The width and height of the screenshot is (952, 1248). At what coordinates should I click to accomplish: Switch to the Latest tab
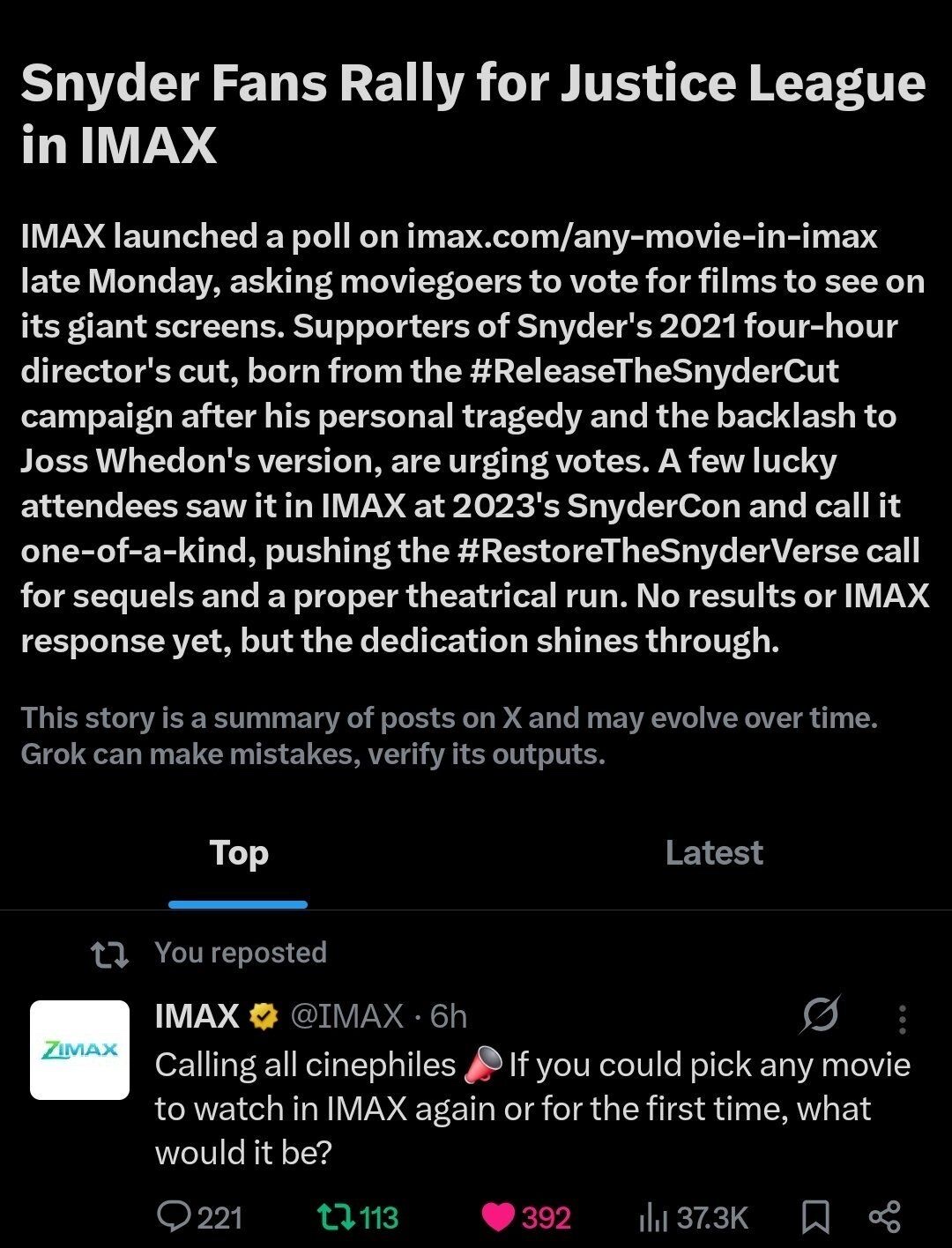tap(713, 852)
